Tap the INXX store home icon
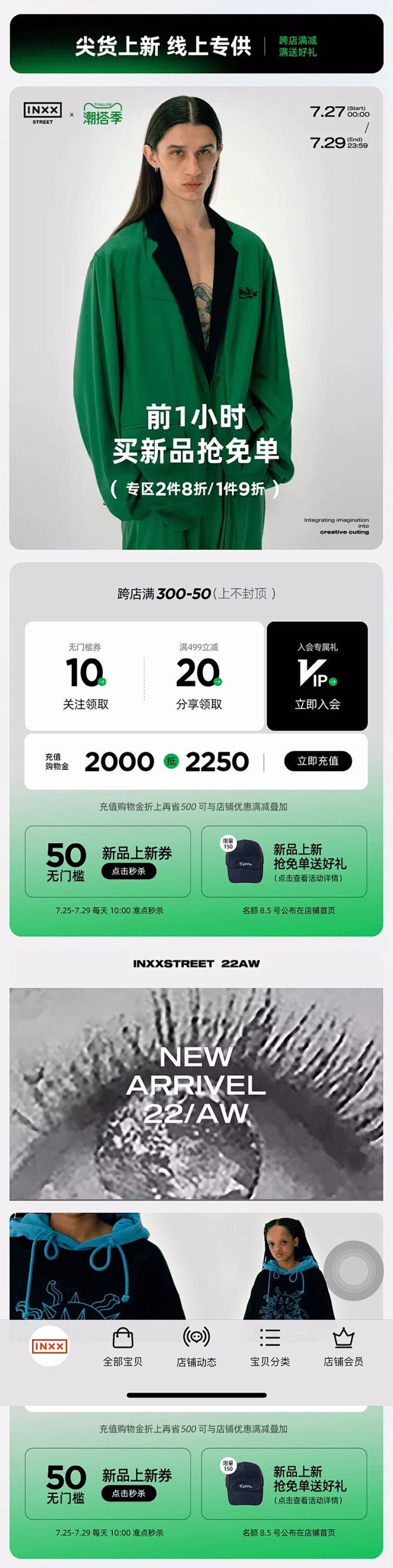The image size is (393, 1568). (x=50, y=1345)
